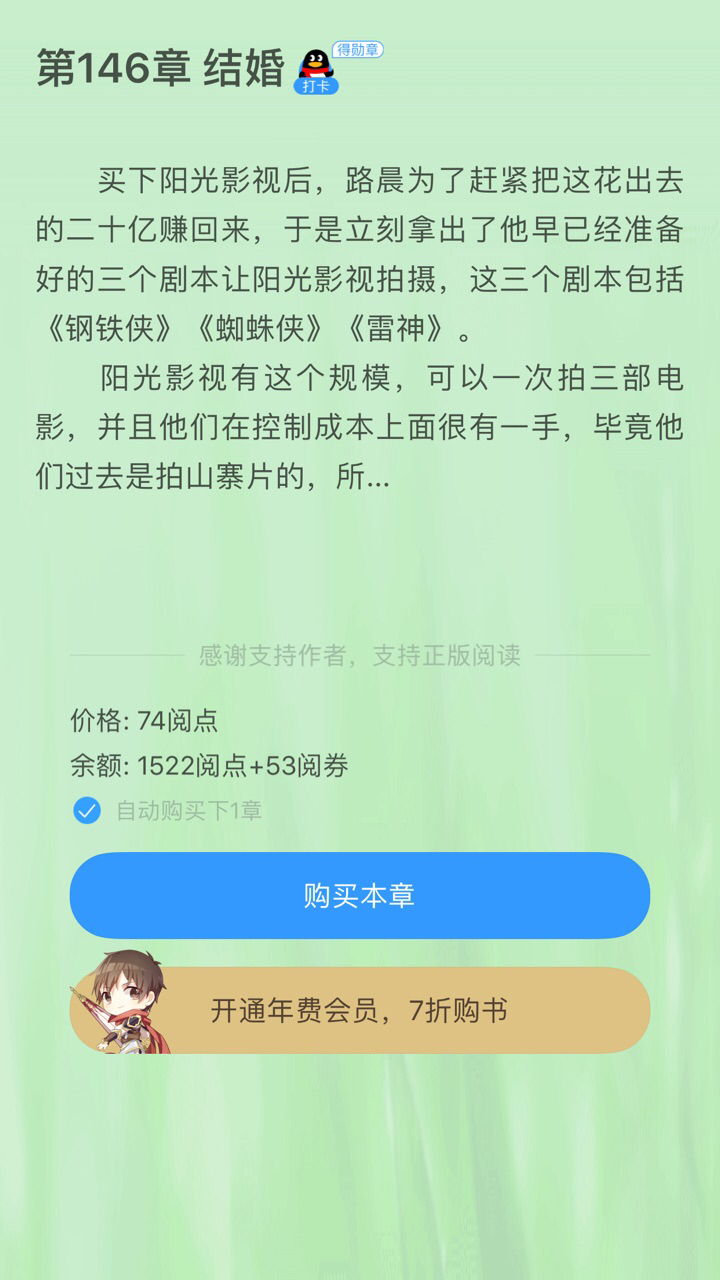720x1280 pixels.
Task: Uncheck 自动购买下1章 checkbox
Action: [x=87, y=810]
